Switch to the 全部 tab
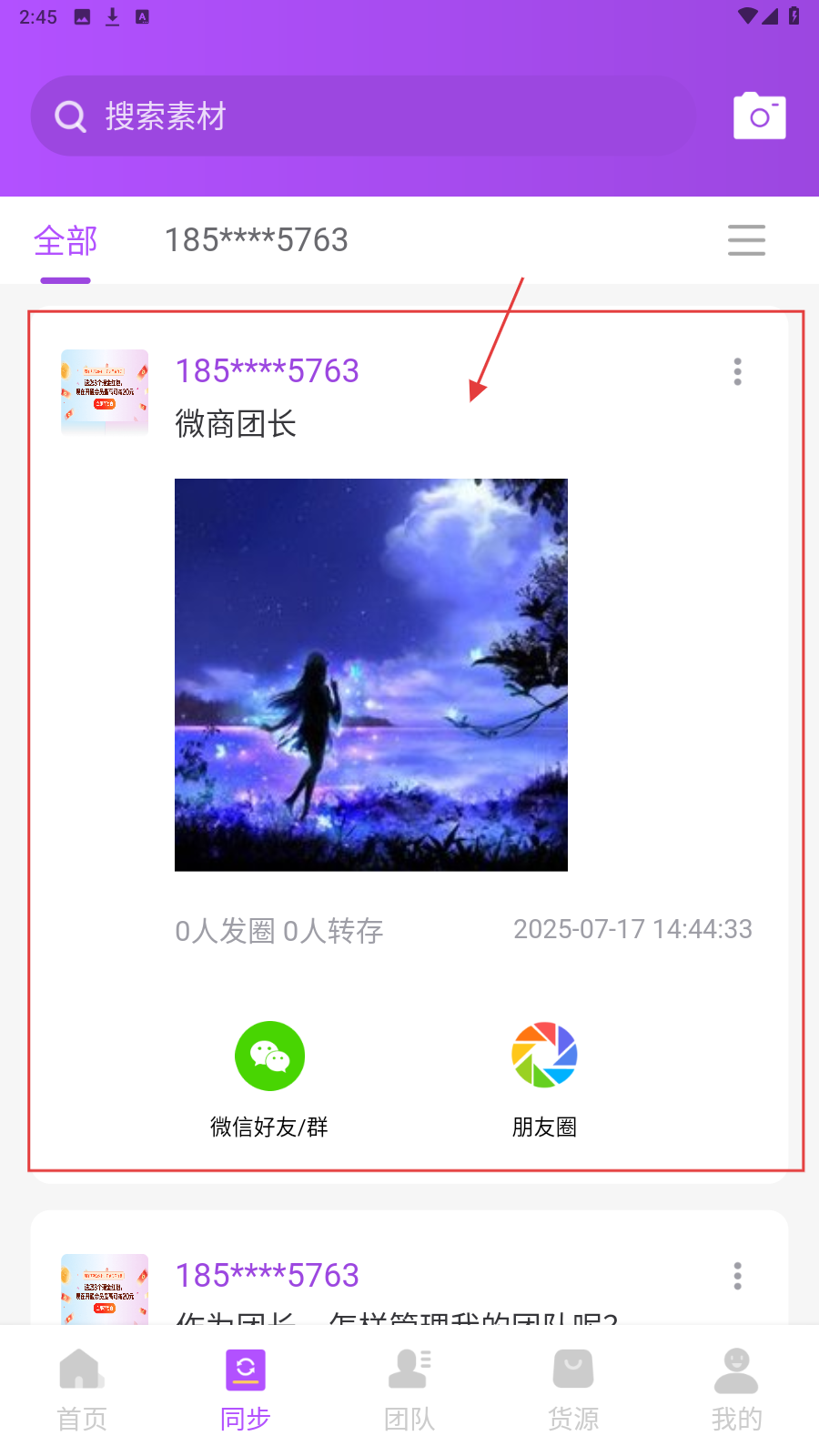The height and width of the screenshot is (1456, 819). tap(66, 241)
